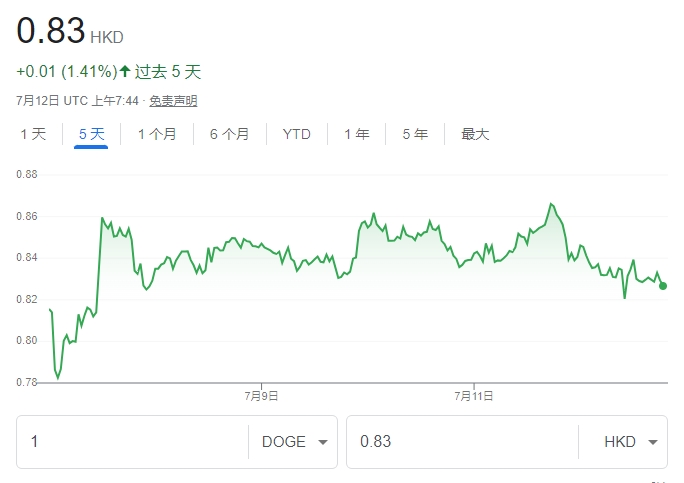Viewport: 684px width, 483px height.
Task: Show the 最大 time range
Action: click(x=475, y=134)
